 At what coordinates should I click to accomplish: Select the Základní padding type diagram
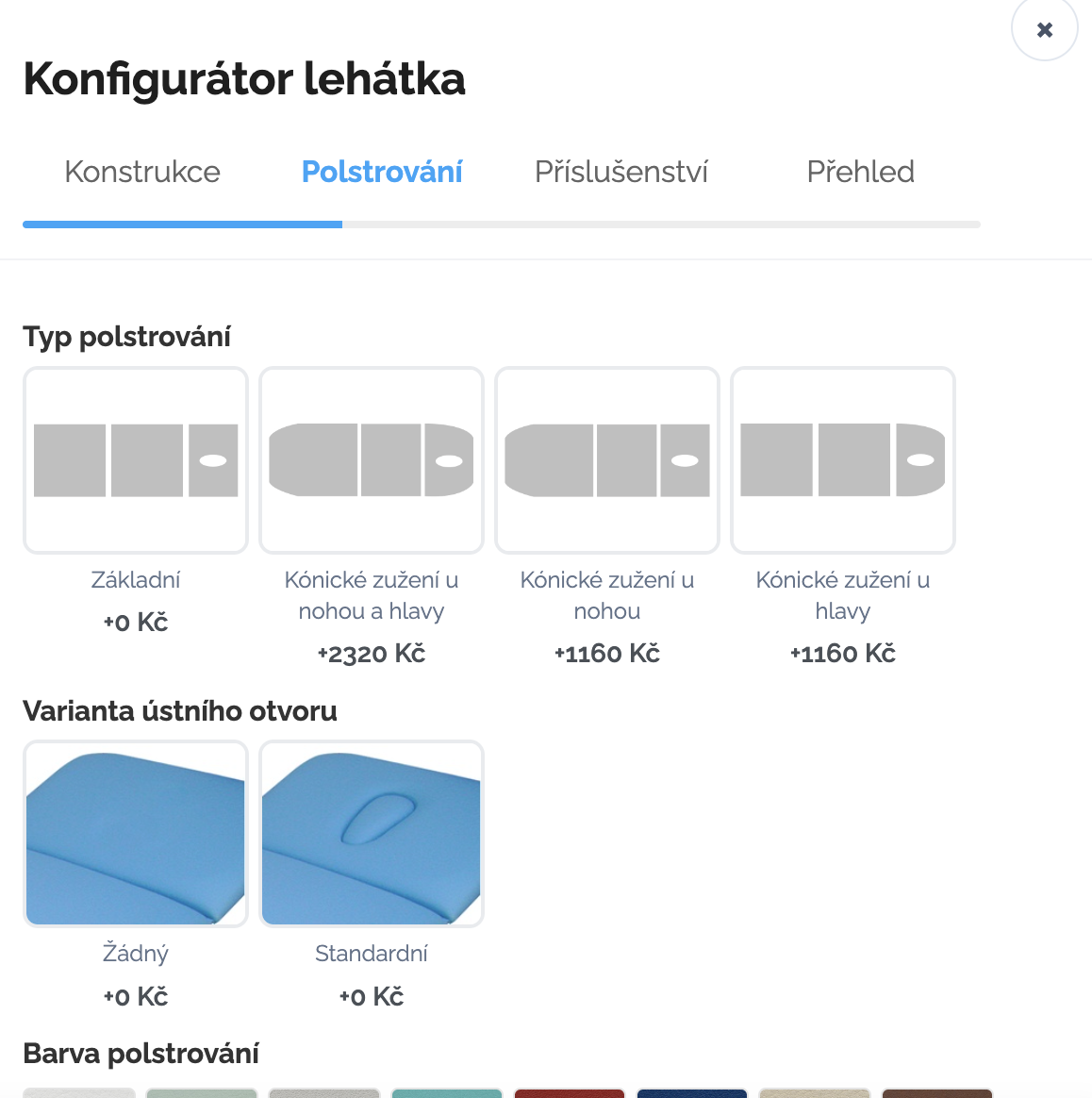point(135,459)
